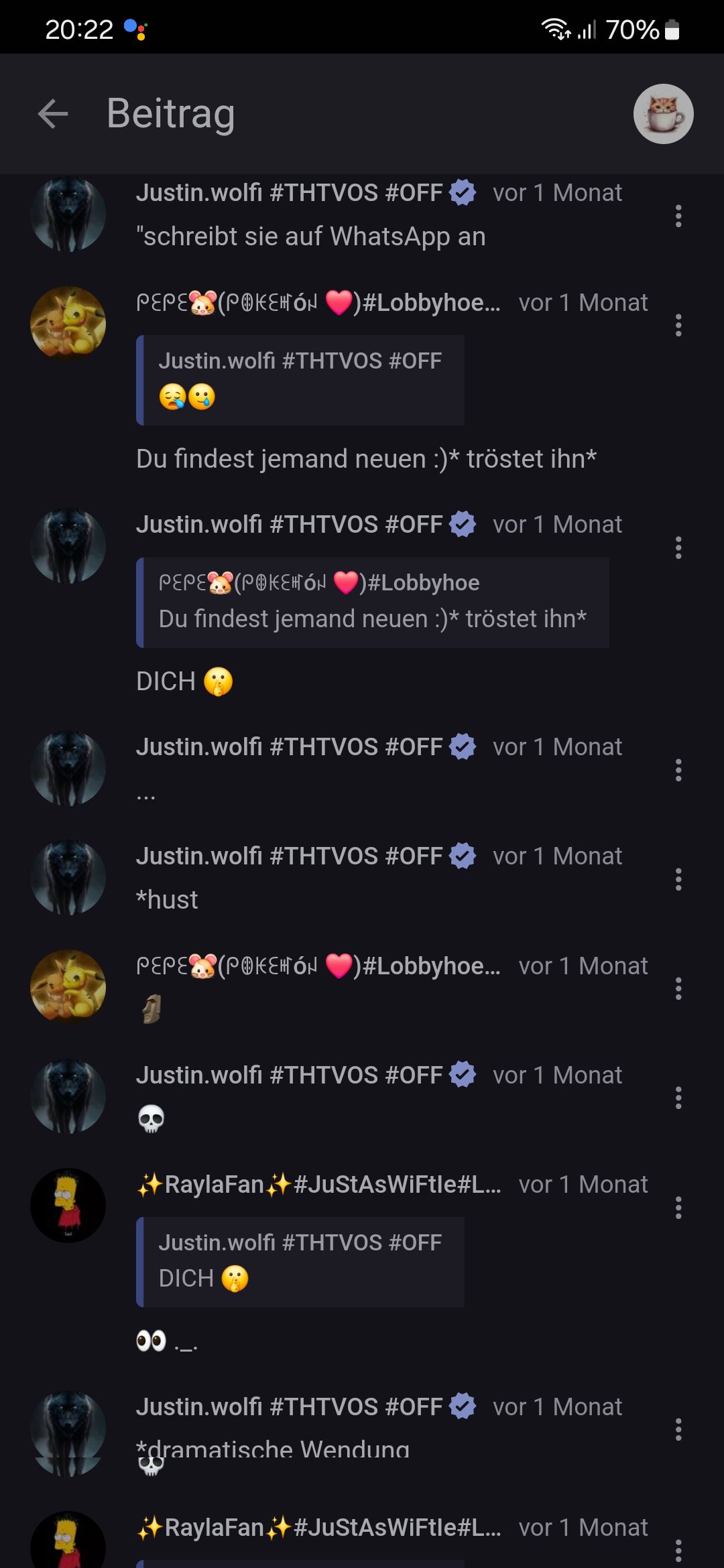Screen dimensions: 724x1568
Task: Open RaylaFan's username on the eyes emoji reply
Action: pos(318,1185)
